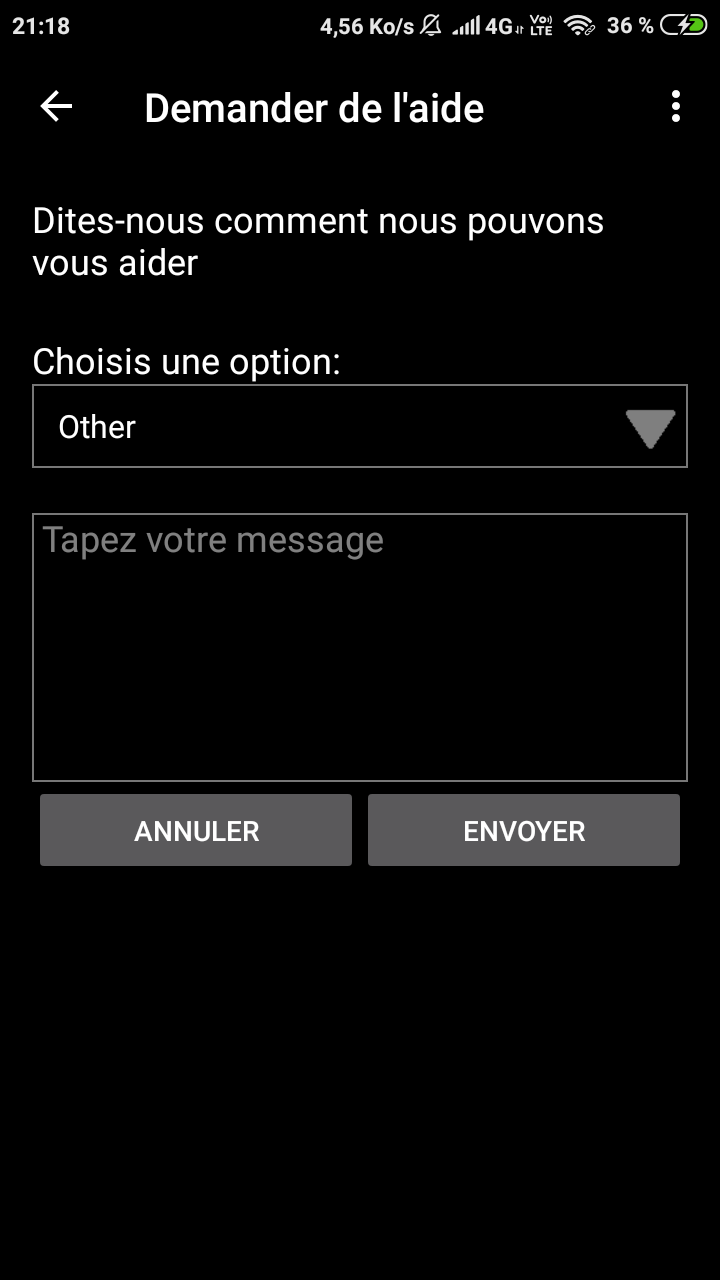
Task: Open the three-dot overflow menu
Action: pyautogui.click(x=676, y=107)
